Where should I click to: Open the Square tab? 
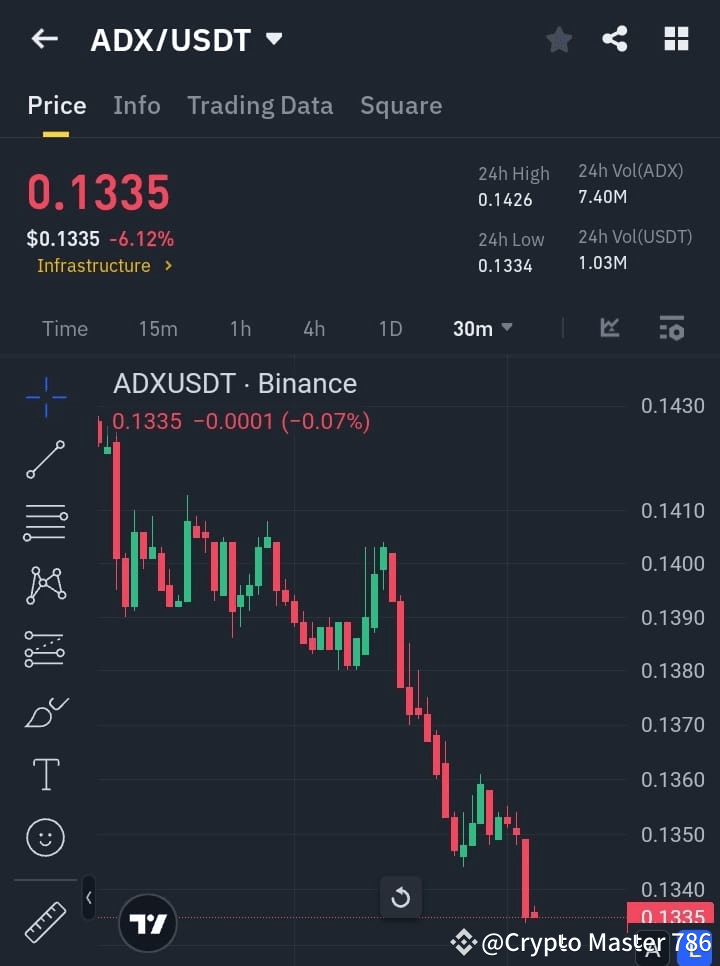(401, 105)
